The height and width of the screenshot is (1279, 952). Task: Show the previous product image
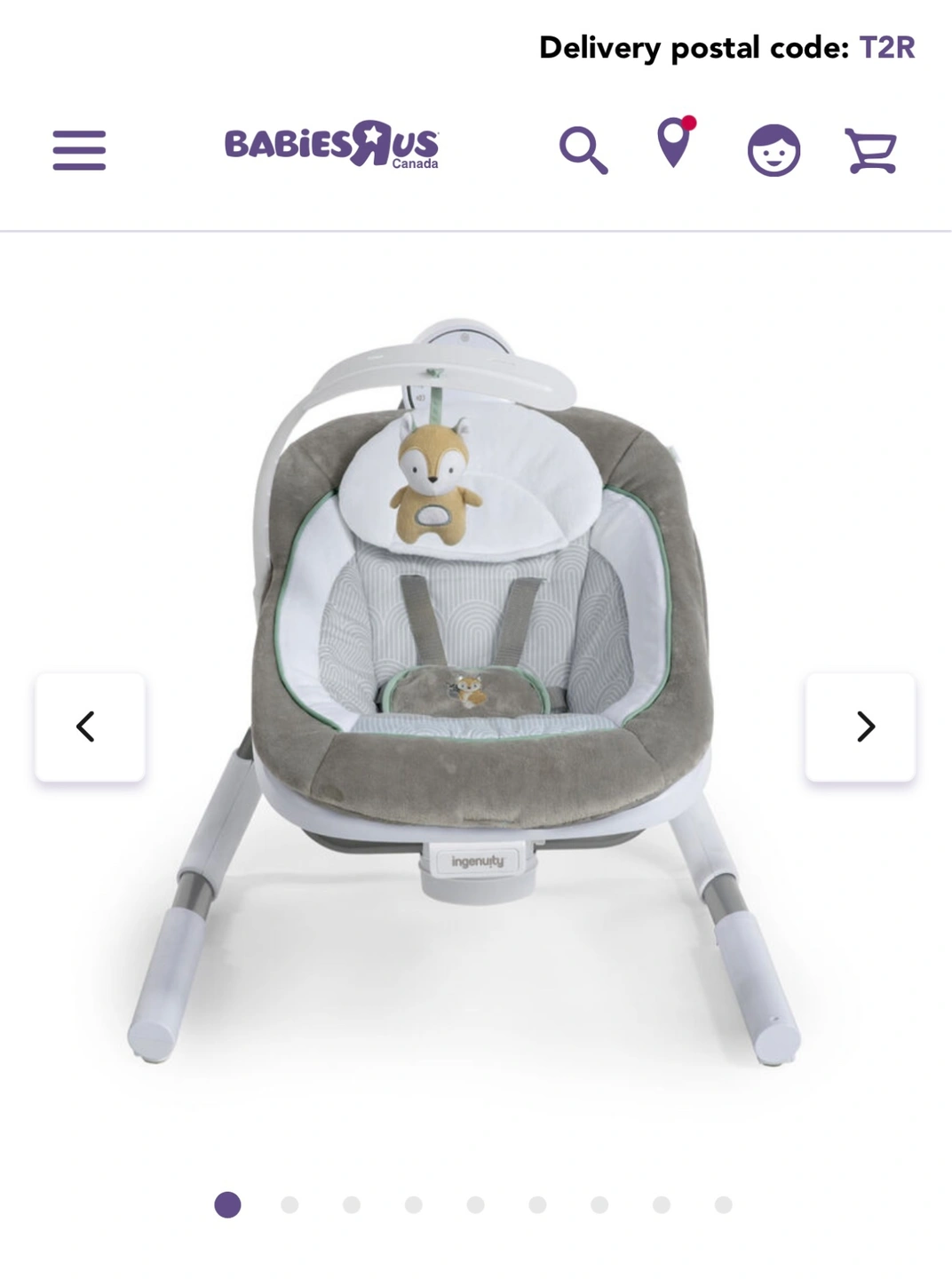90,727
